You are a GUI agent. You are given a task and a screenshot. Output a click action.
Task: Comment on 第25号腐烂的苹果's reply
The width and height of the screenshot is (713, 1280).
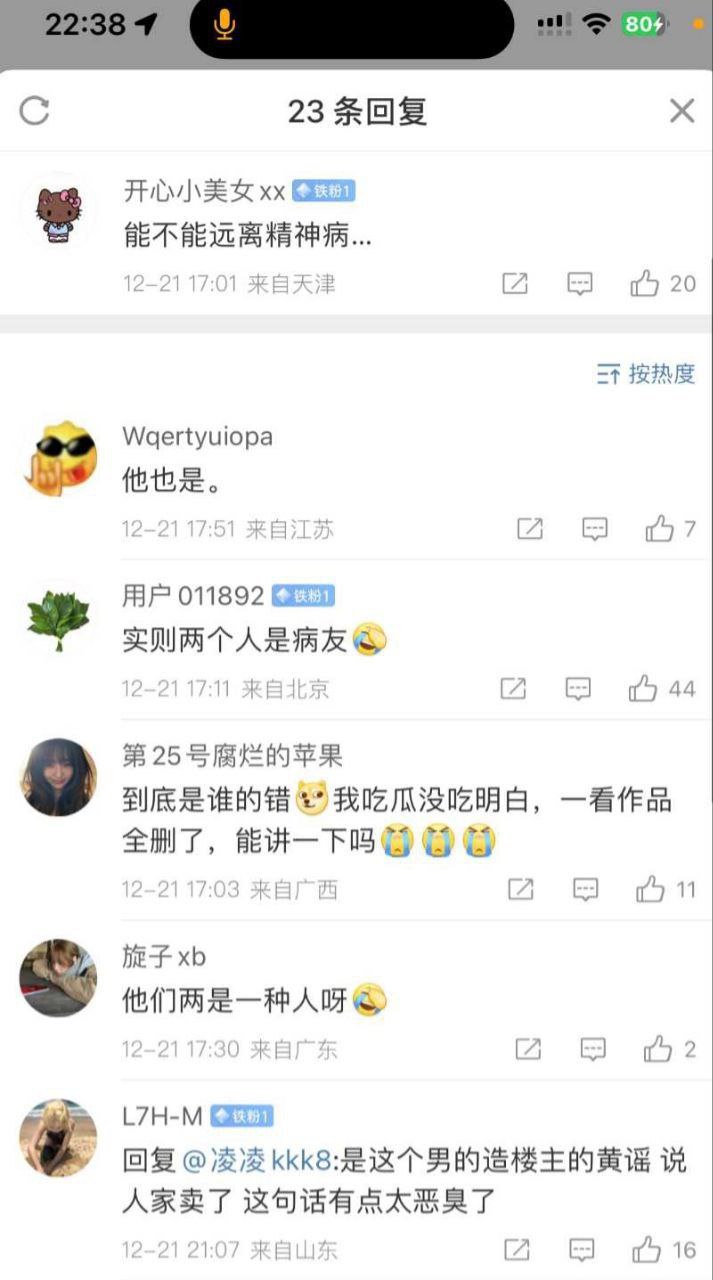(585, 889)
